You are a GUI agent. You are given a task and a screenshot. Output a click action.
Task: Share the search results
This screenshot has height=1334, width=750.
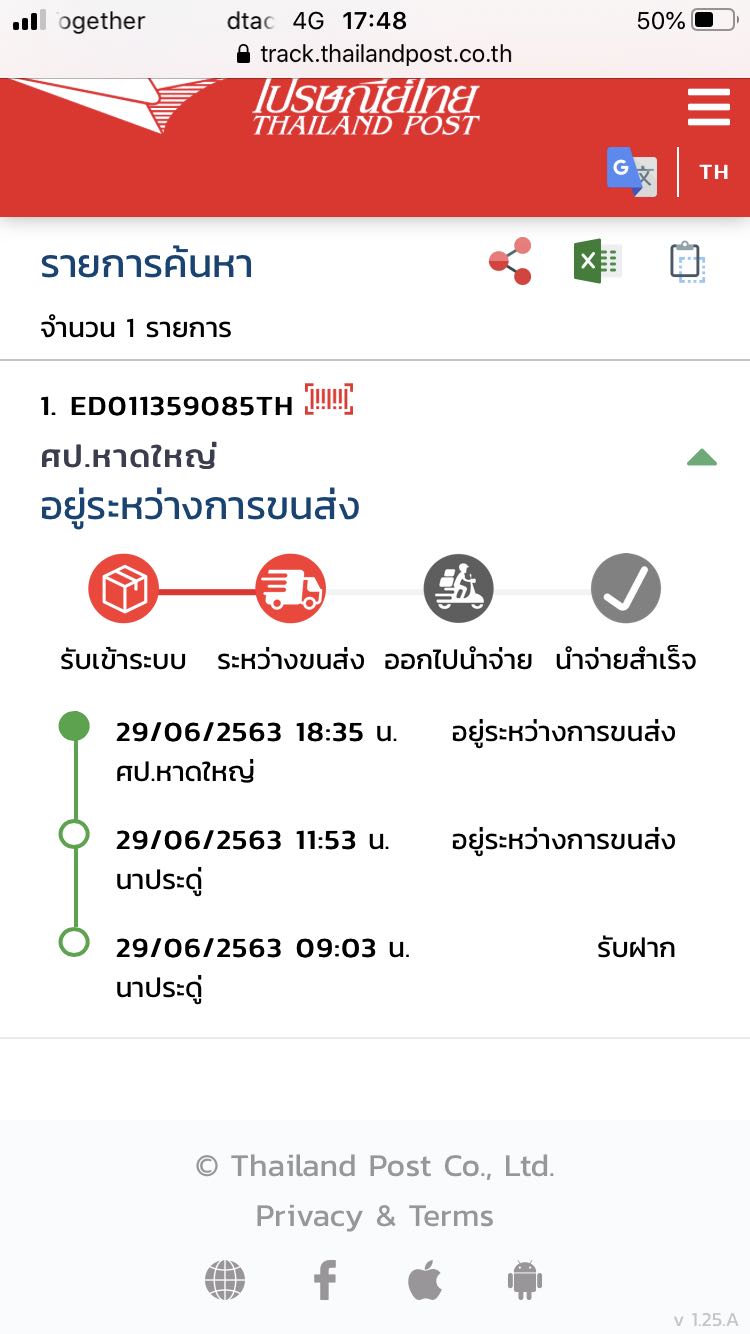click(510, 262)
